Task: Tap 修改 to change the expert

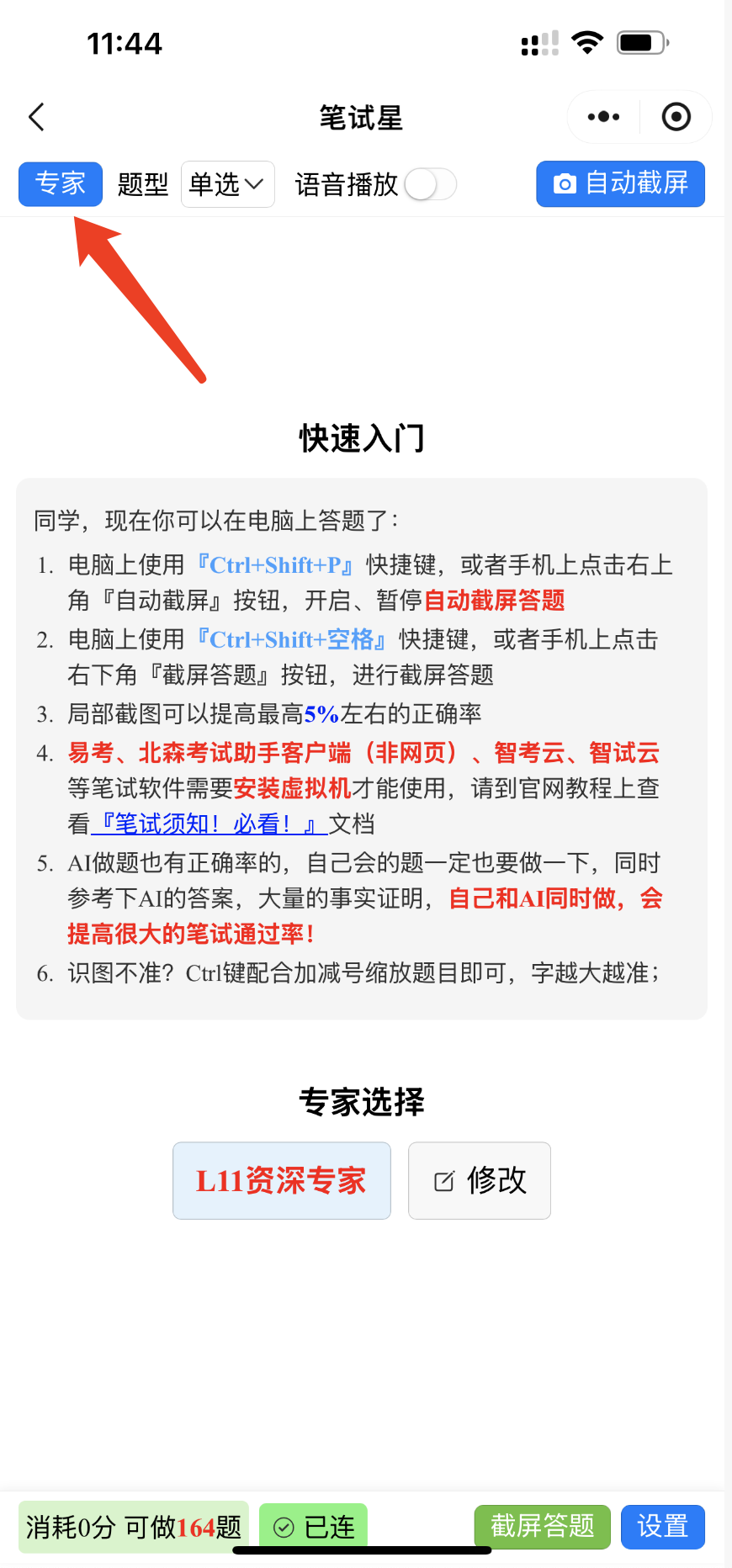Action: point(480,1180)
